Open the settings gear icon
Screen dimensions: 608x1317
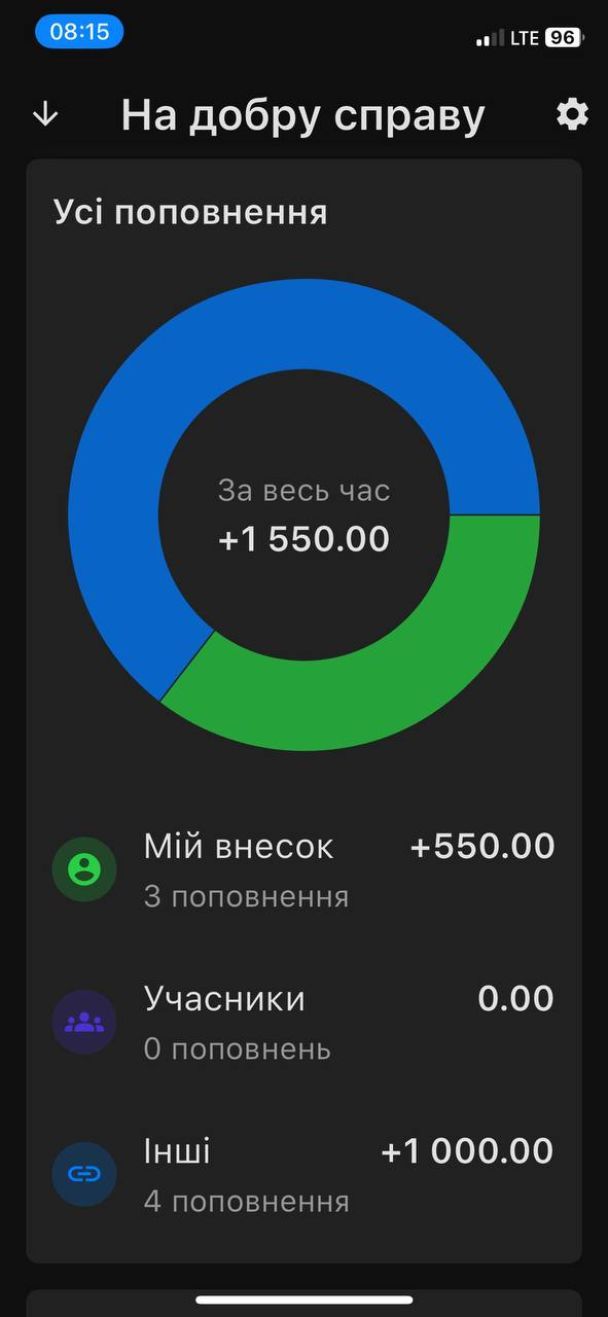click(572, 115)
